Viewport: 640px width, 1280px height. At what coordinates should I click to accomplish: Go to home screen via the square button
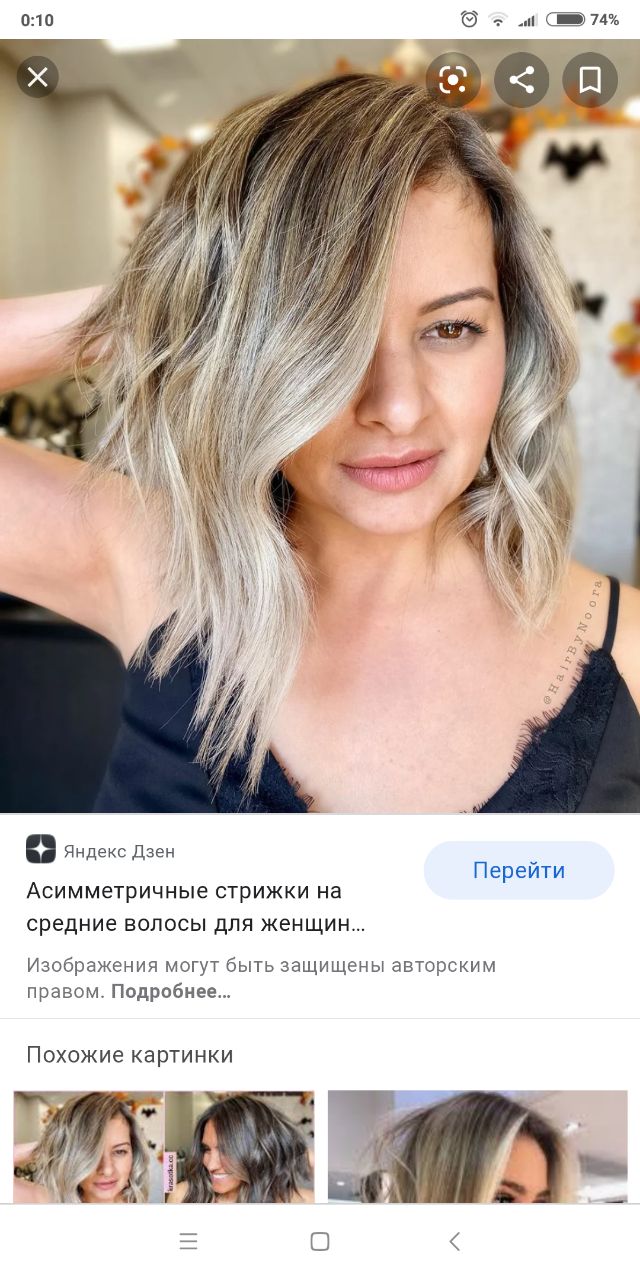[x=320, y=1241]
